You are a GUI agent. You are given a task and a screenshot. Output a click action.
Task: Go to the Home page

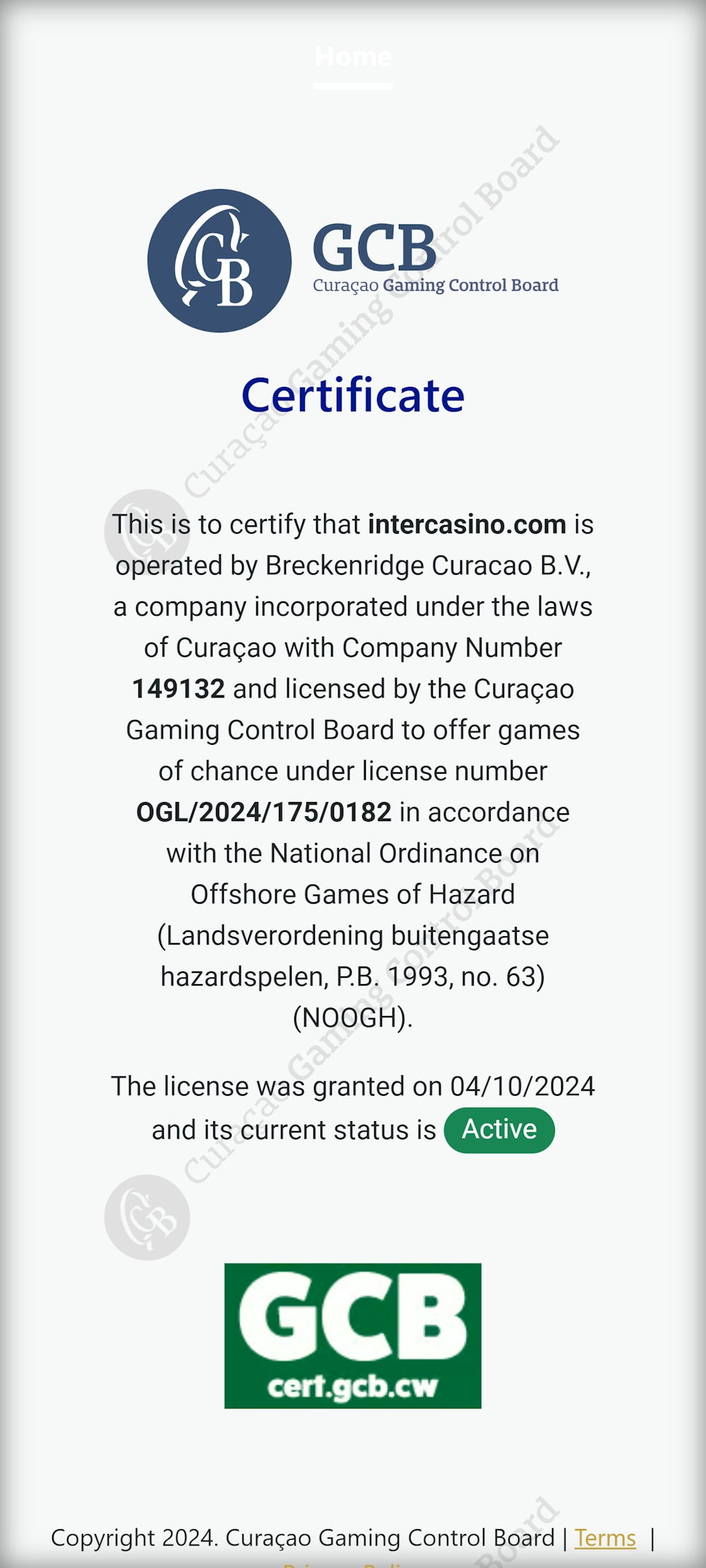coord(353,57)
